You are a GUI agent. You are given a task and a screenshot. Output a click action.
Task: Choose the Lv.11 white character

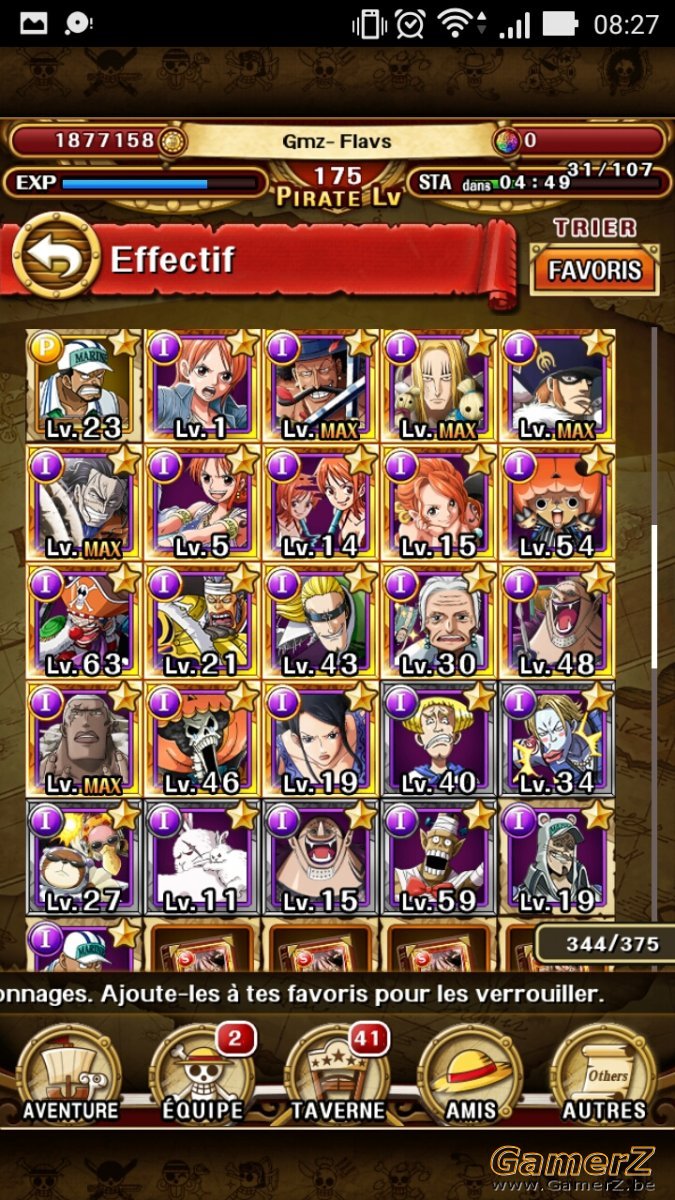point(203,858)
